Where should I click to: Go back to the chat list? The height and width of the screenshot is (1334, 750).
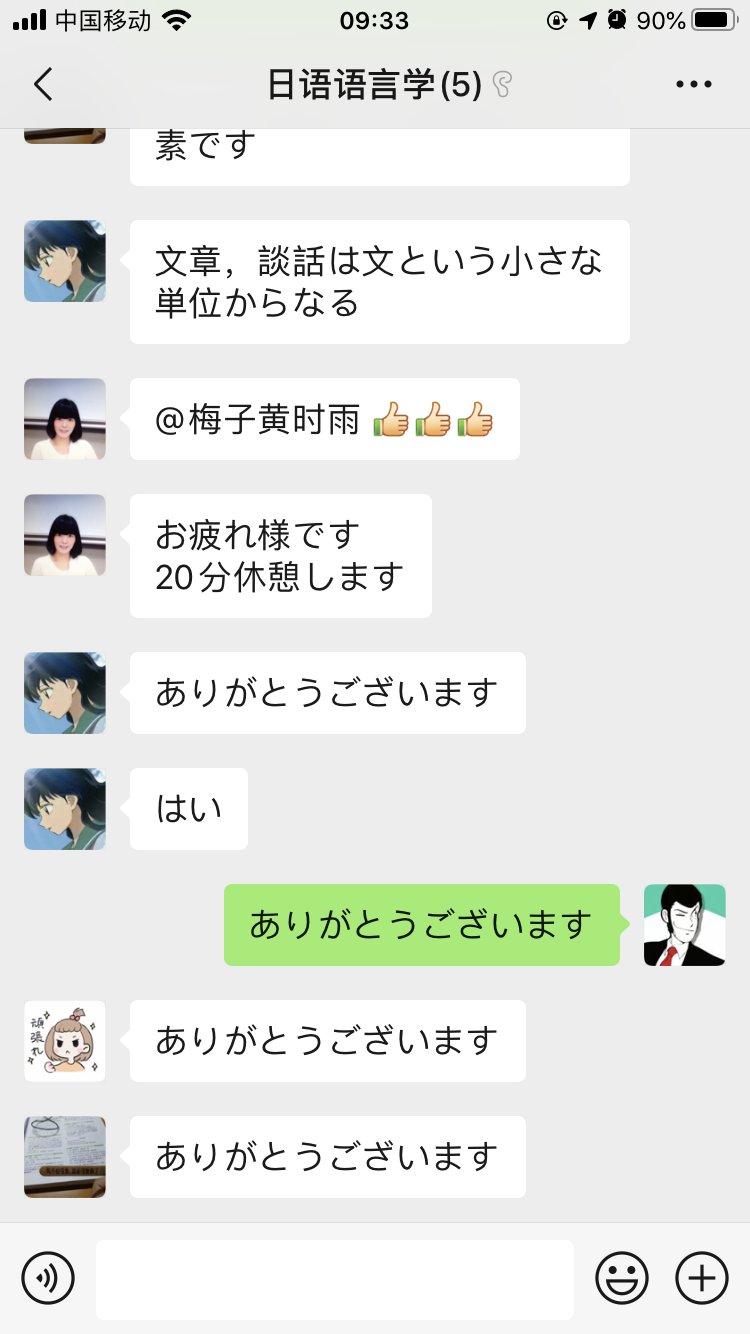[x=43, y=85]
